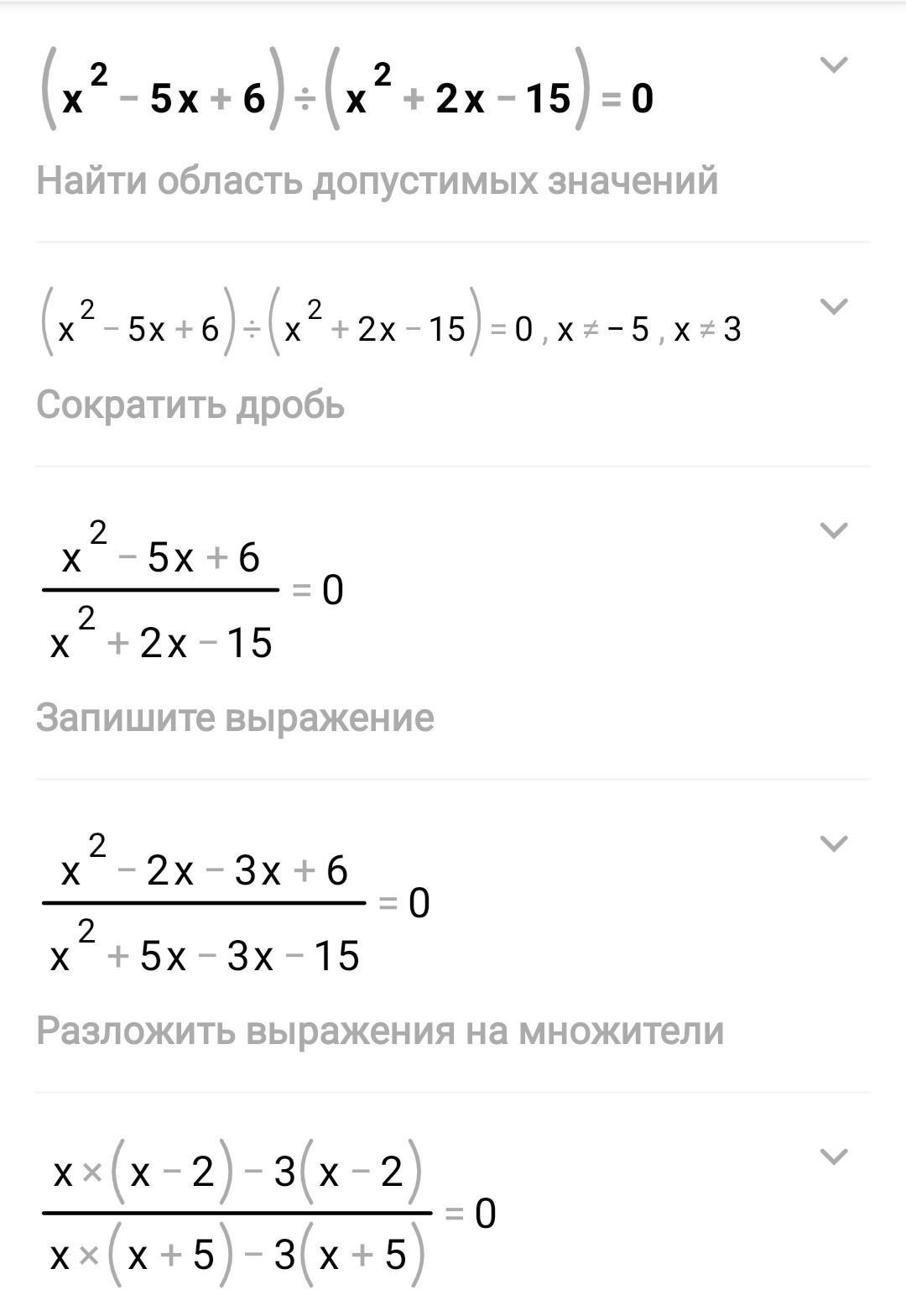Expand the 'Разложить выражения на множители' step
This screenshot has width=906, height=1316.
pyautogui.click(x=833, y=843)
